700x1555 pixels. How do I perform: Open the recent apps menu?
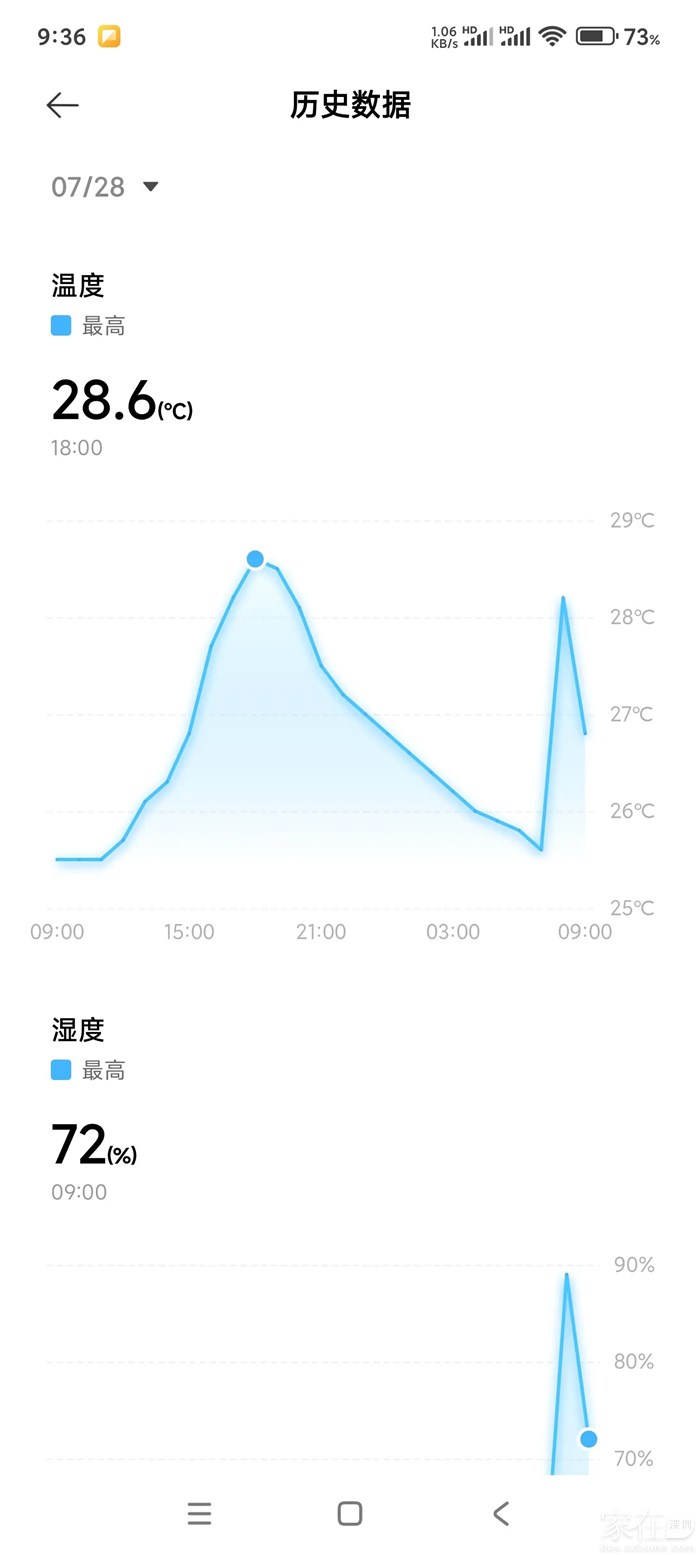pos(199,1513)
